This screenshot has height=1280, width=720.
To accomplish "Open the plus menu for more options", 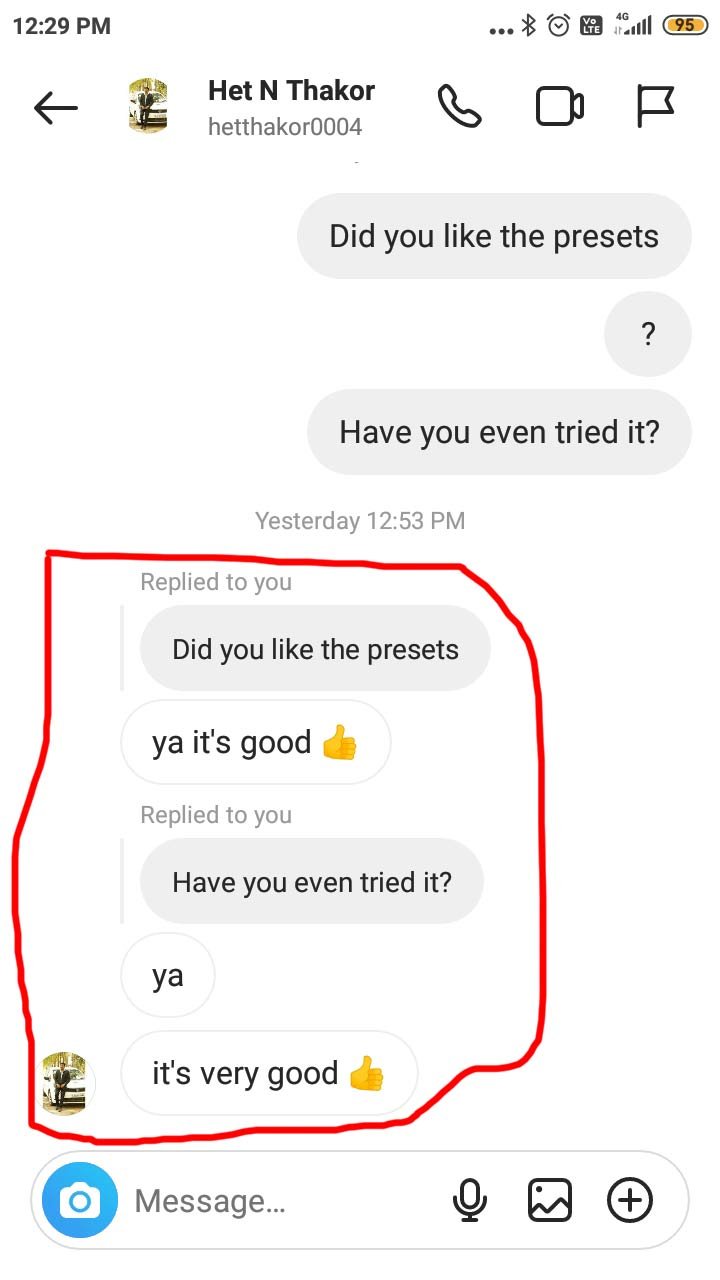I will 630,1200.
